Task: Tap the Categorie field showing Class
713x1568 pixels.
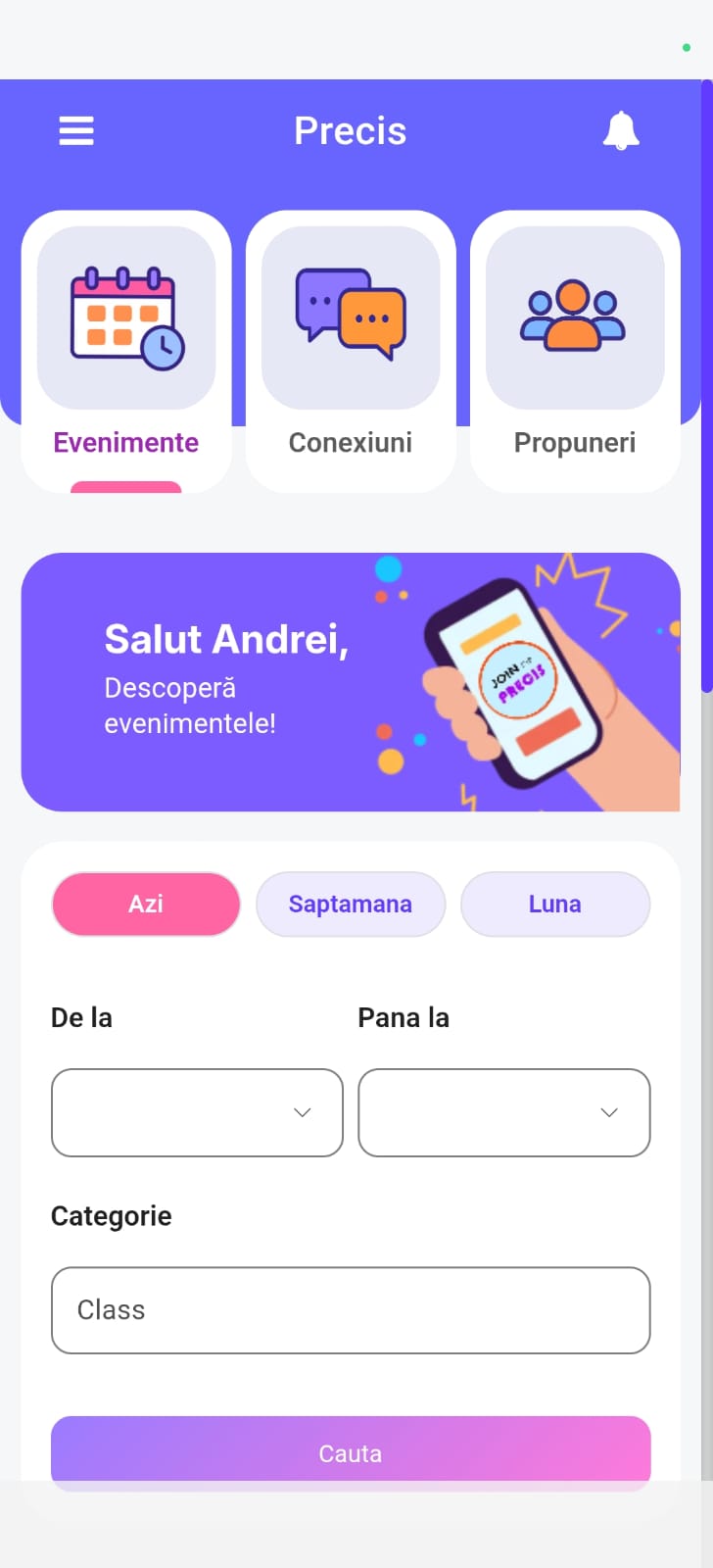Action: coord(351,1310)
